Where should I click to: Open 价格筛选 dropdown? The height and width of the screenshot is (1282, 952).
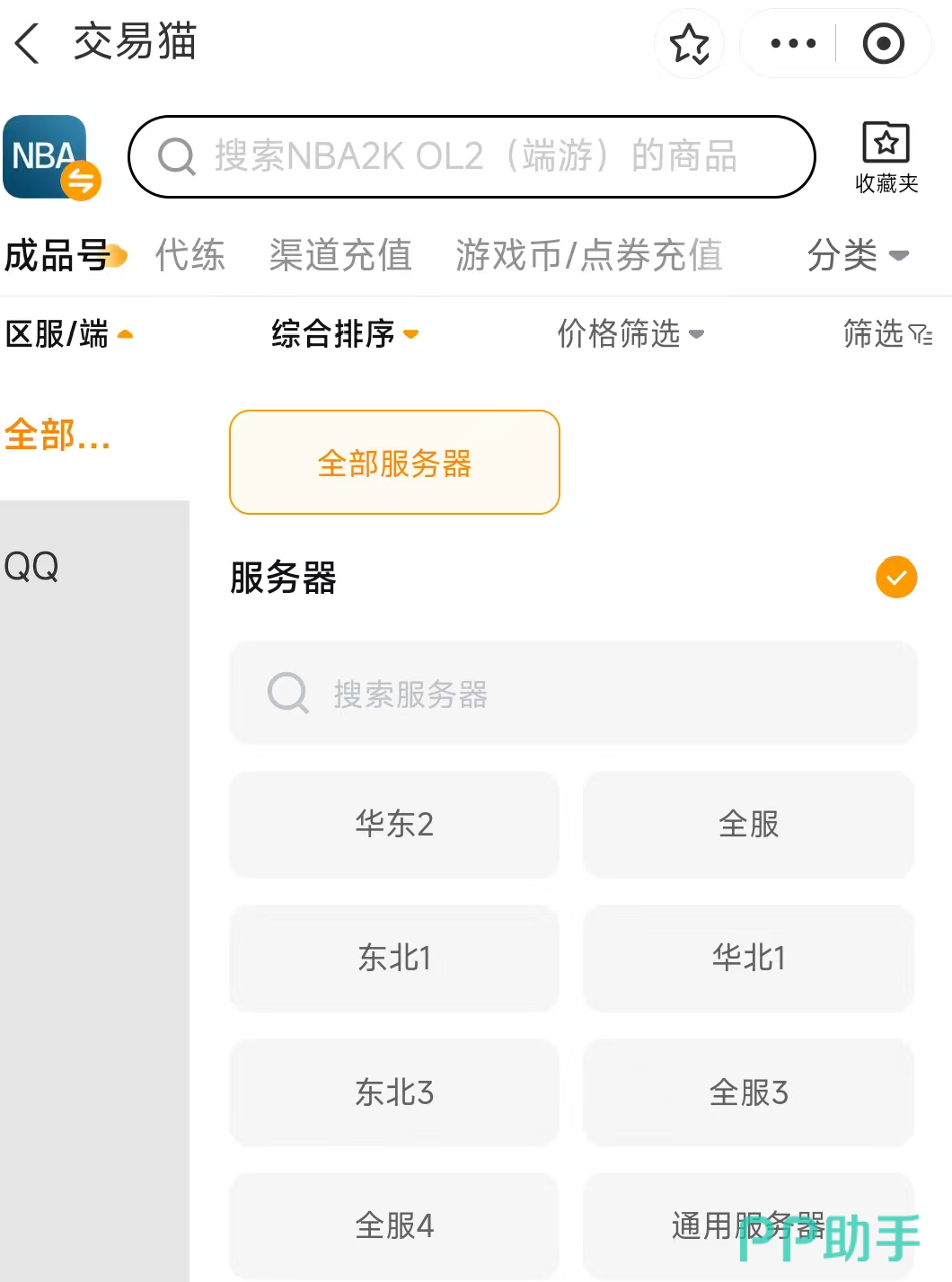pos(630,334)
